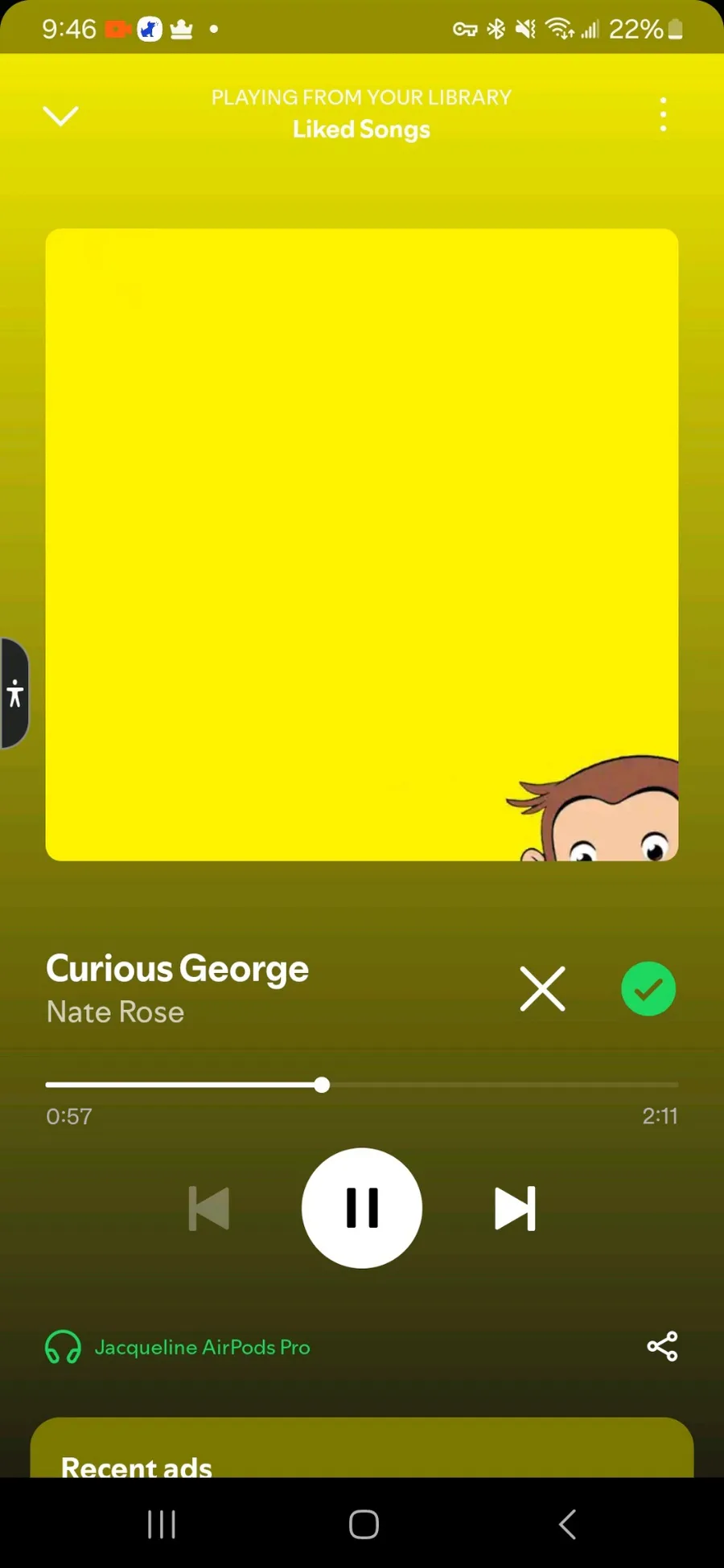Go back using the system navigation bar
The image size is (724, 1568).
[567, 1524]
